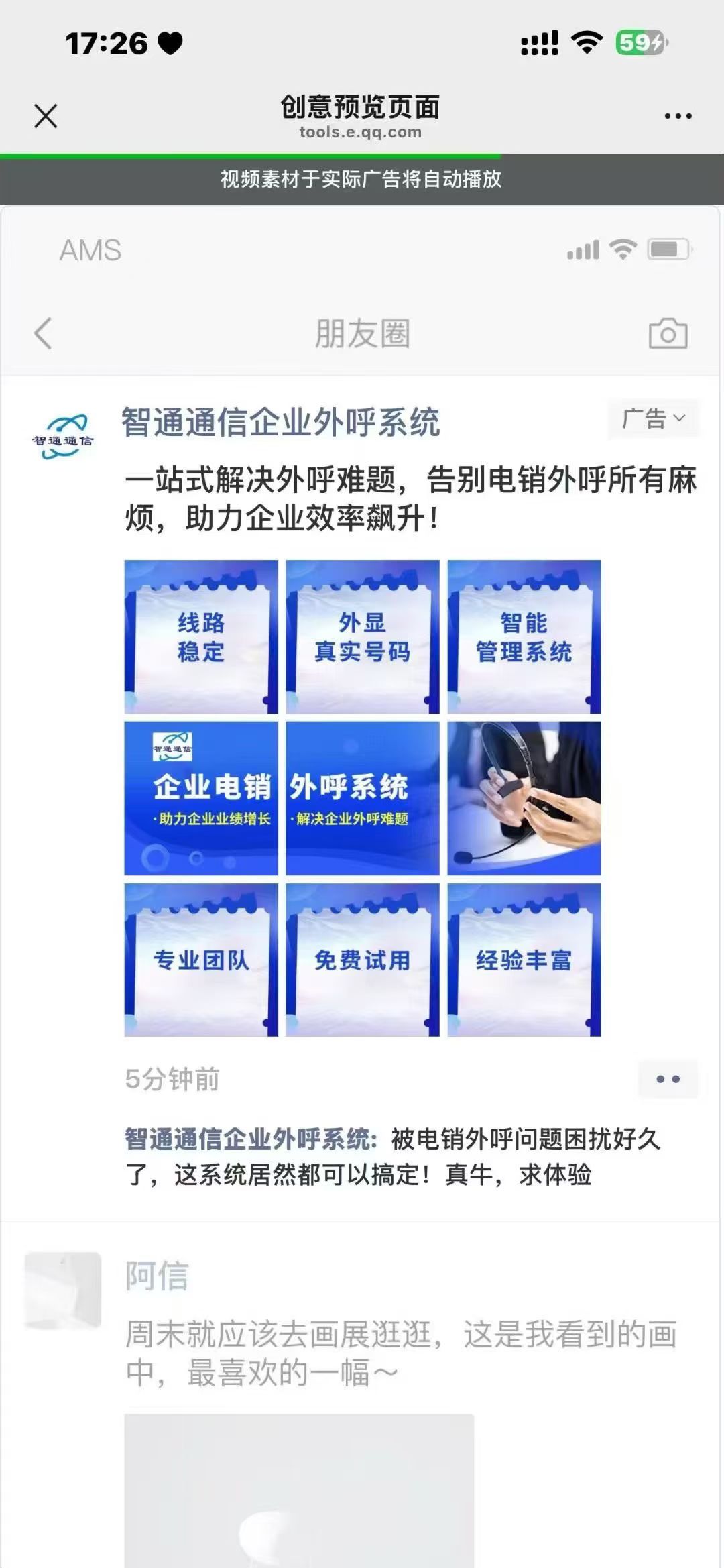Screen dimensions: 724x1568
Task: Open the three-dot menu in the title bar
Action: coord(678,116)
